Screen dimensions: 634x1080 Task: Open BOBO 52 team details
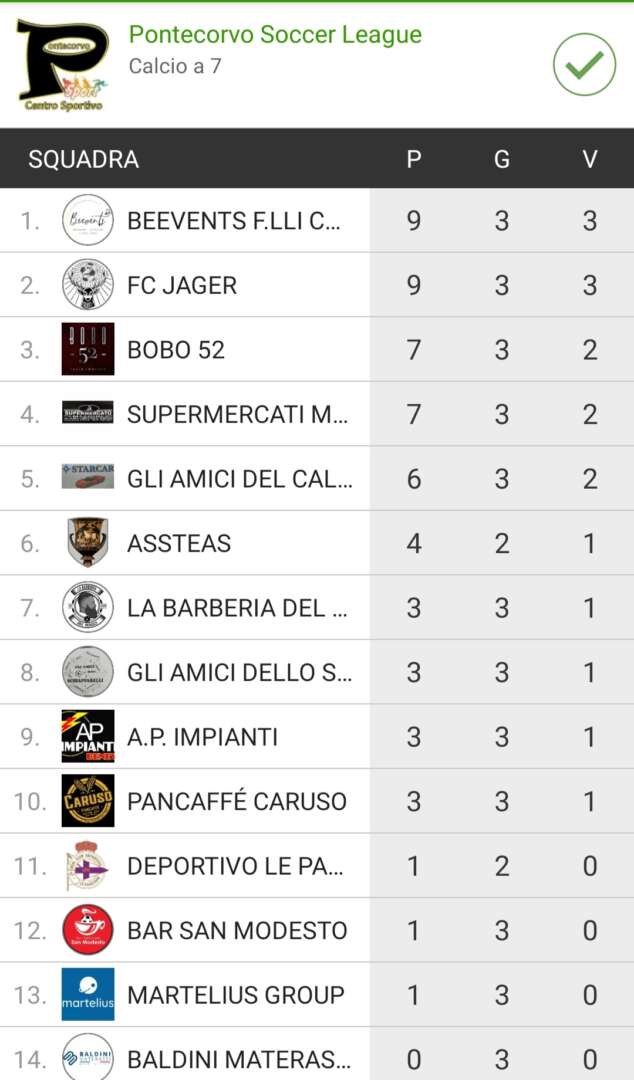tap(317, 350)
